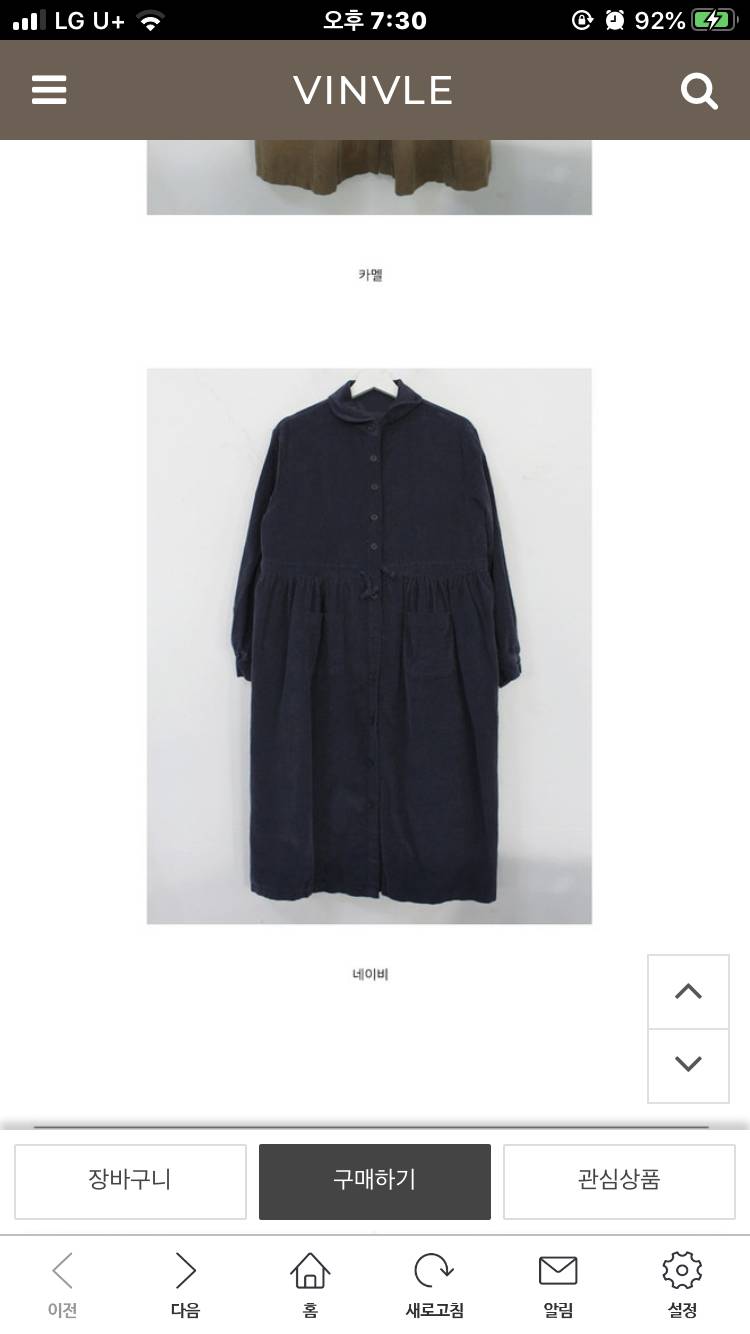The width and height of the screenshot is (750, 1334).
Task: Open 알림 notifications
Action: tap(558, 1284)
